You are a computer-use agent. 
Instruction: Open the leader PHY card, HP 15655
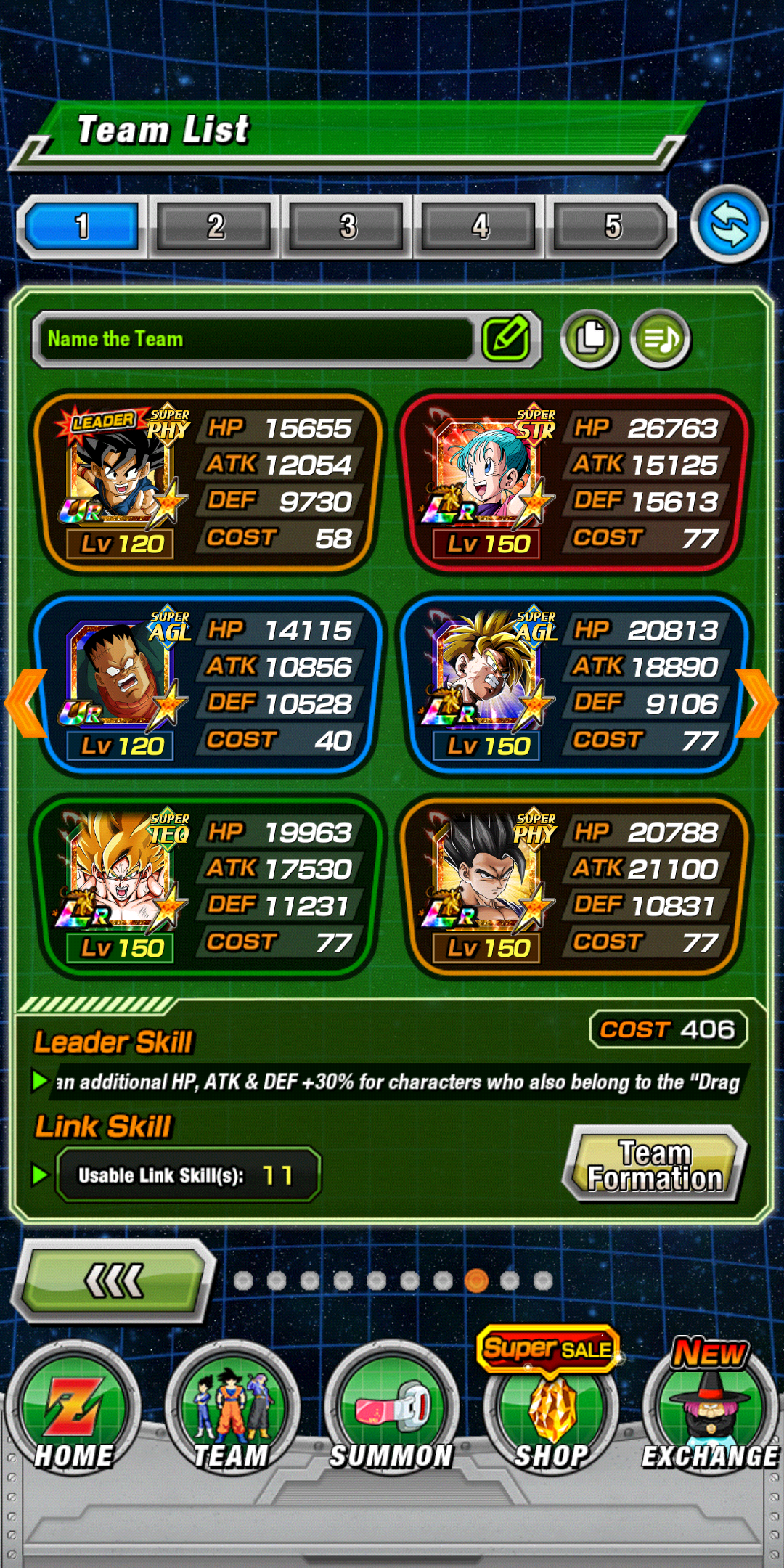(x=206, y=483)
